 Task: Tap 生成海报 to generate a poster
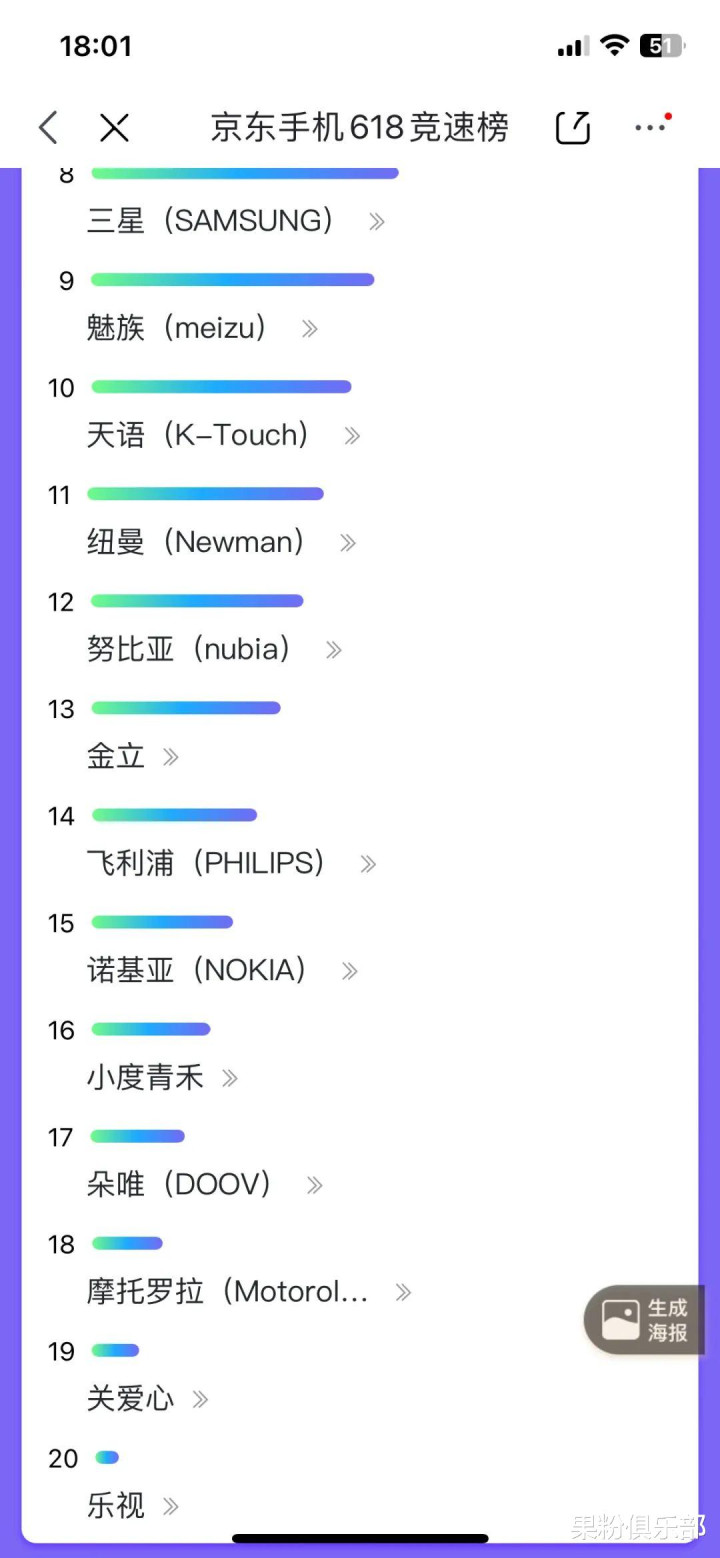(x=644, y=1320)
